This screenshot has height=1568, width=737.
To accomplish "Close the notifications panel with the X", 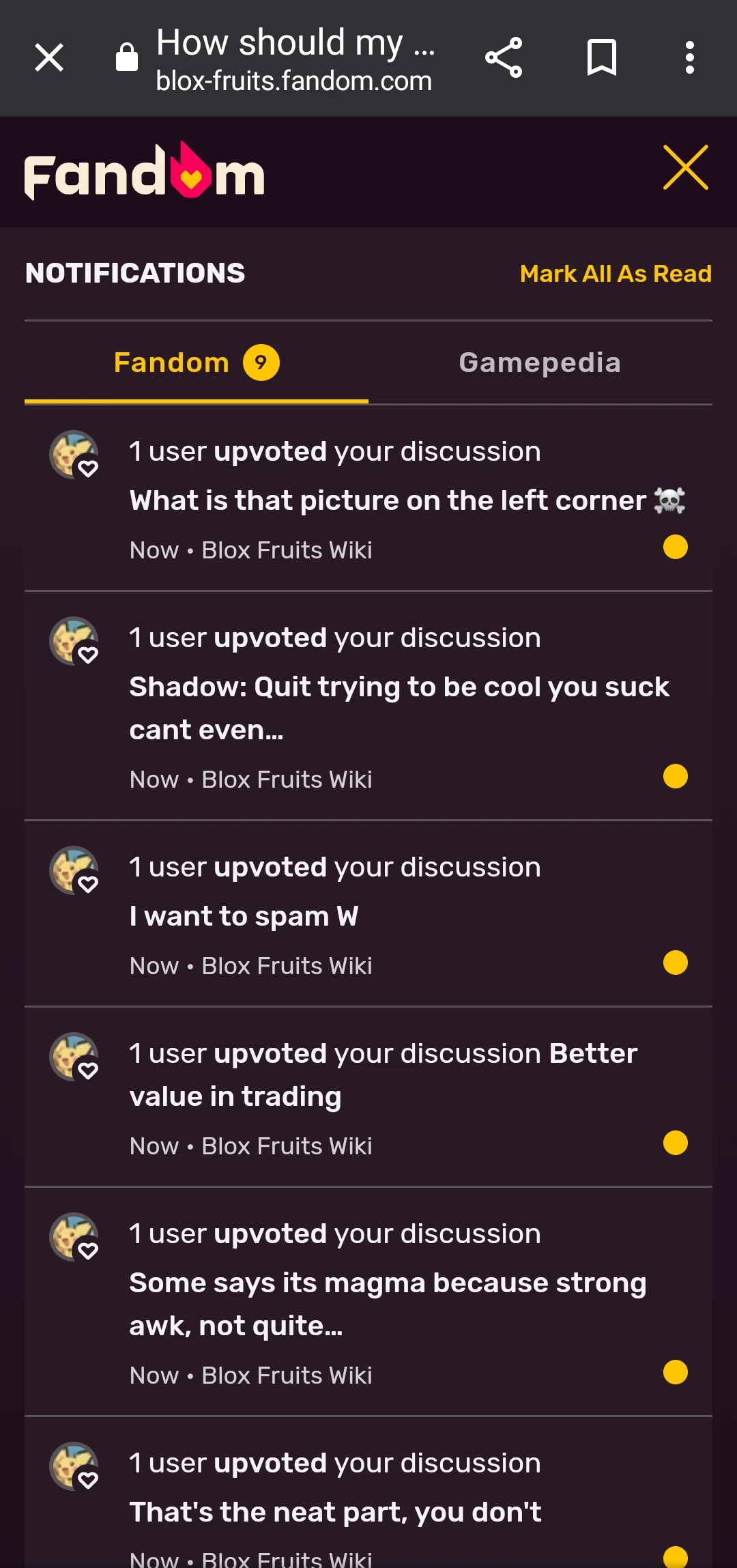I will coord(685,168).
